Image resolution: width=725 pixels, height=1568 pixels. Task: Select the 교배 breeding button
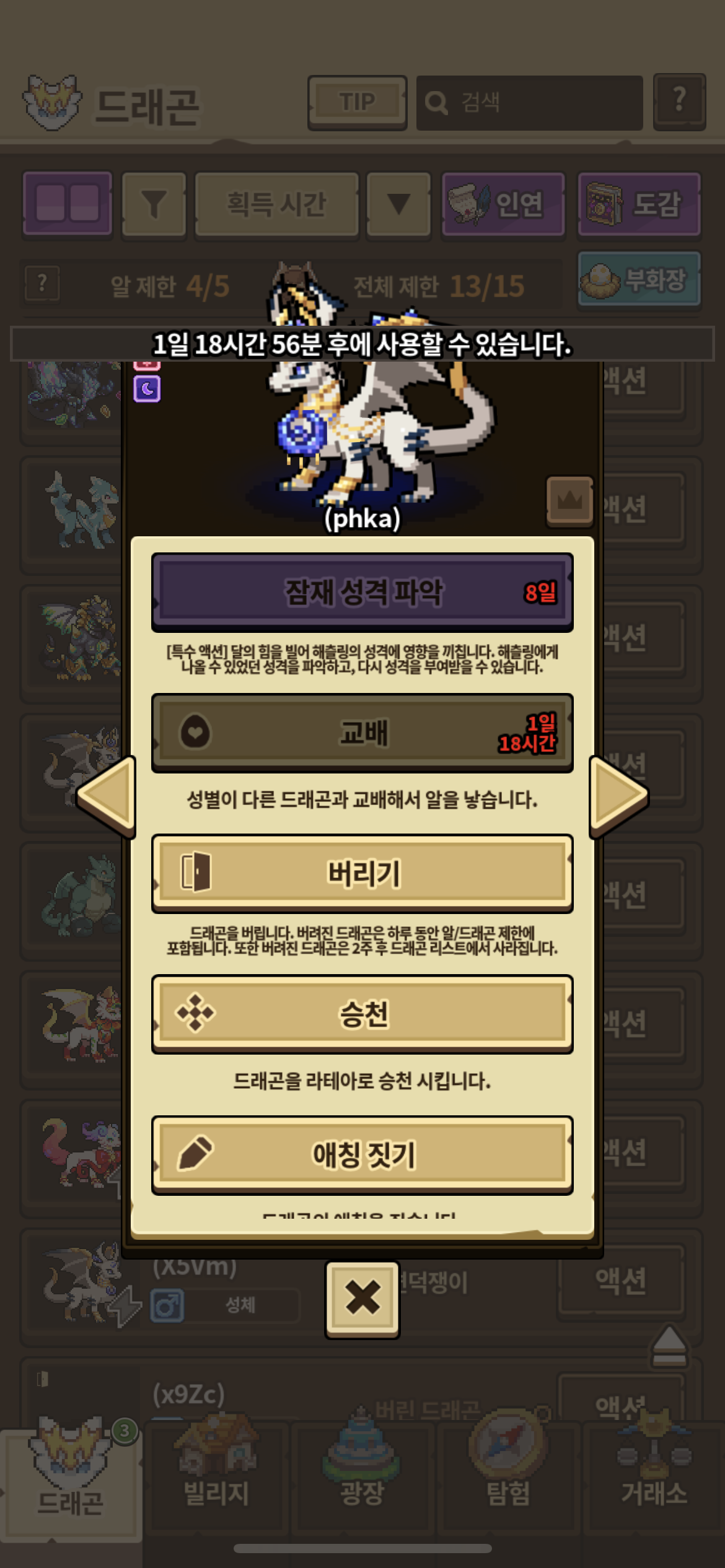point(362,733)
